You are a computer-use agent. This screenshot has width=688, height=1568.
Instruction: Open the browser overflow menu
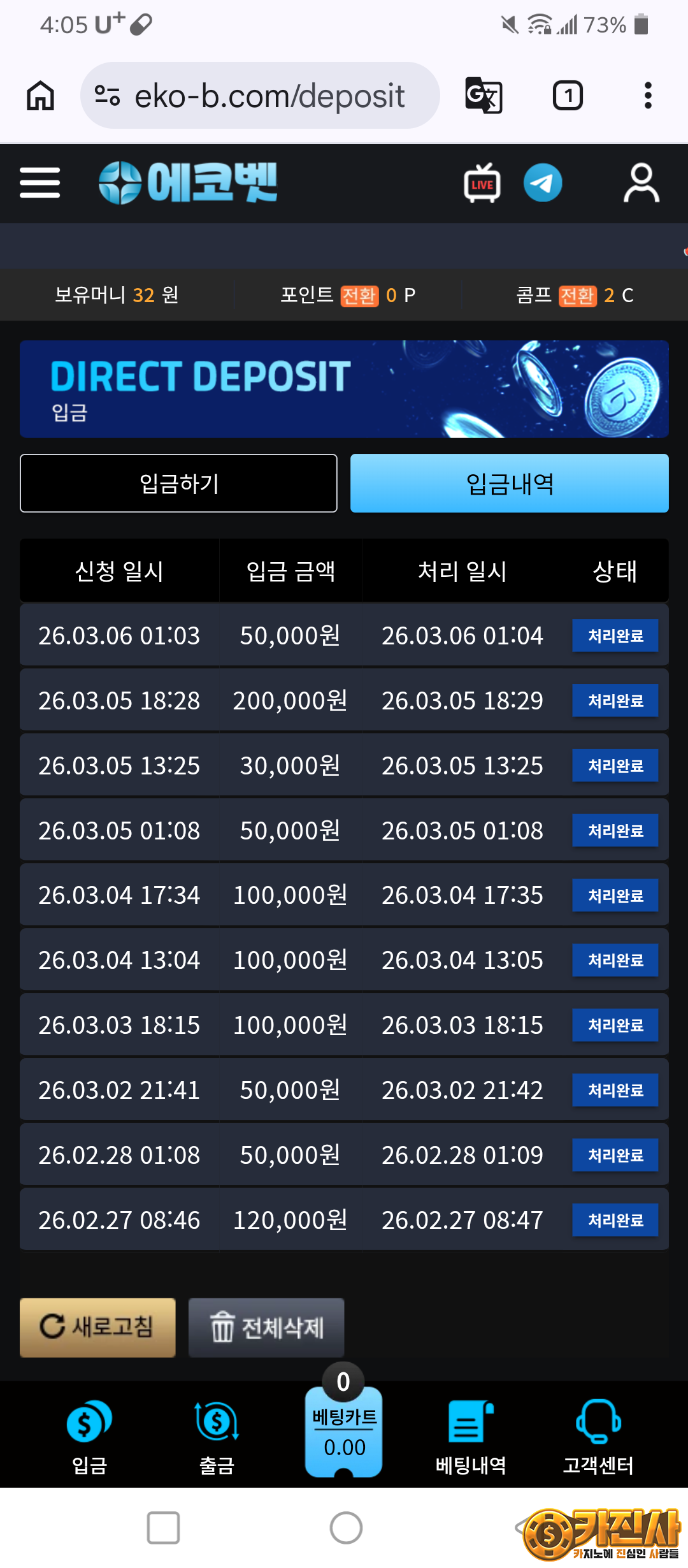pos(648,96)
